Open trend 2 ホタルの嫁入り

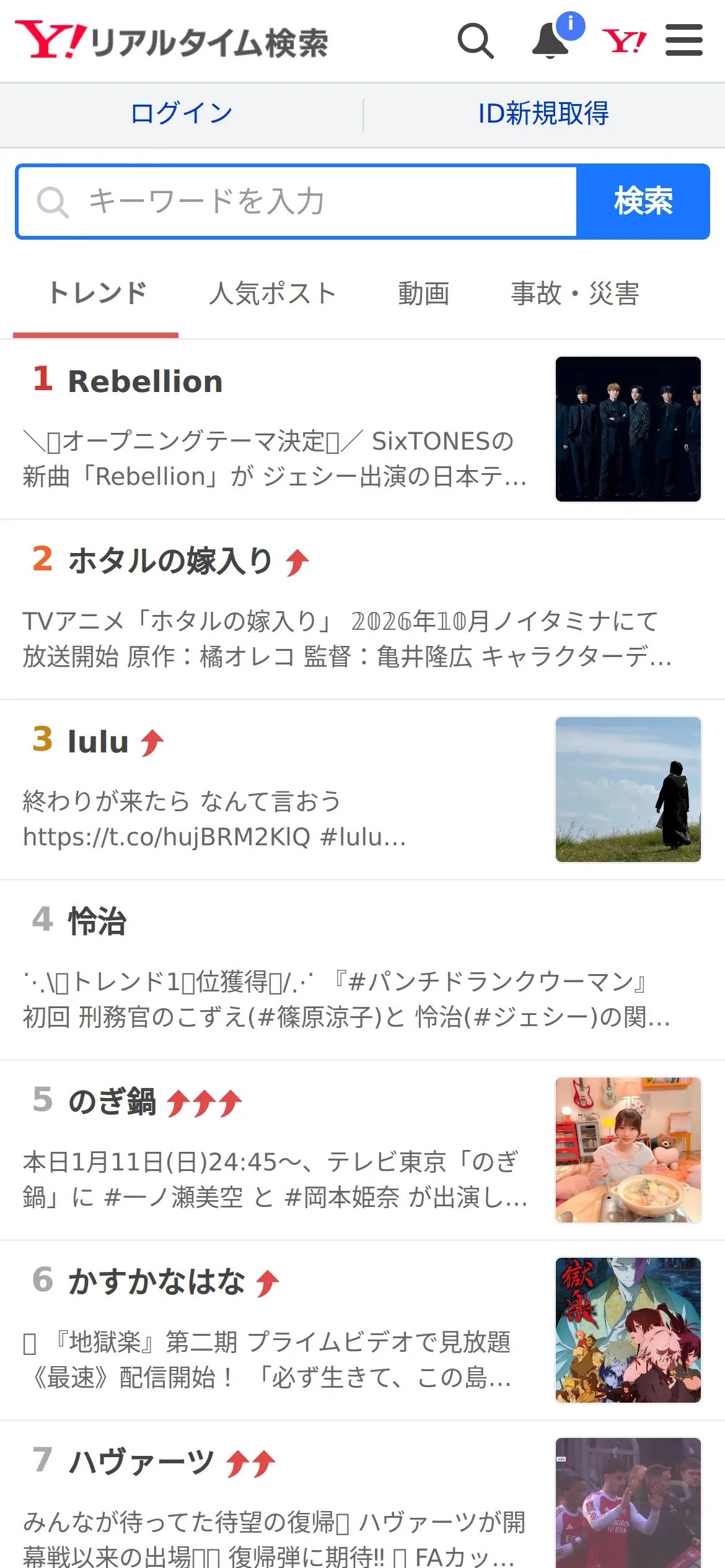[x=170, y=561]
